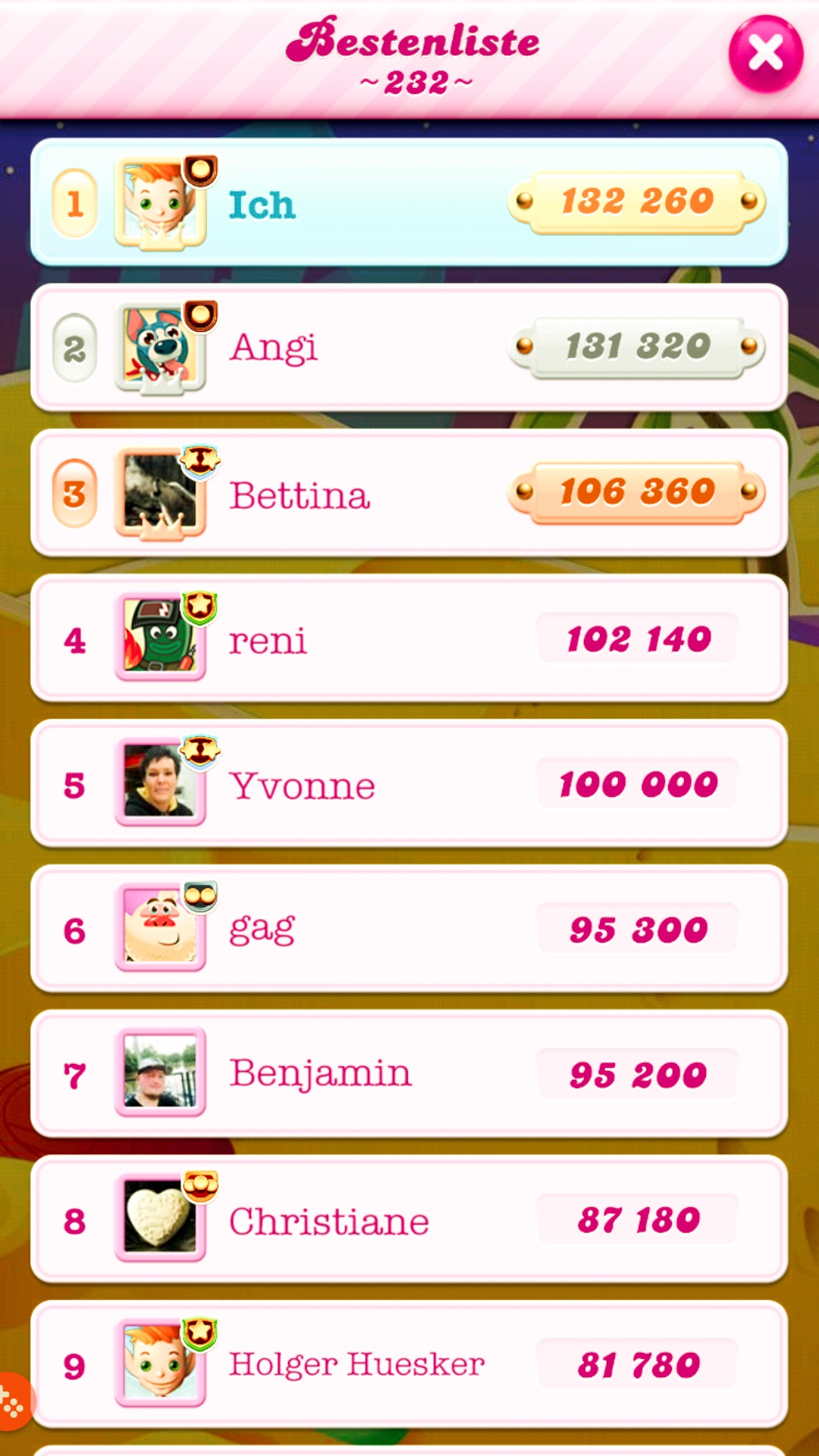View Holger Huesker's leaderboard entry
The width and height of the screenshot is (819, 1456).
pyautogui.click(x=409, y=1365)
